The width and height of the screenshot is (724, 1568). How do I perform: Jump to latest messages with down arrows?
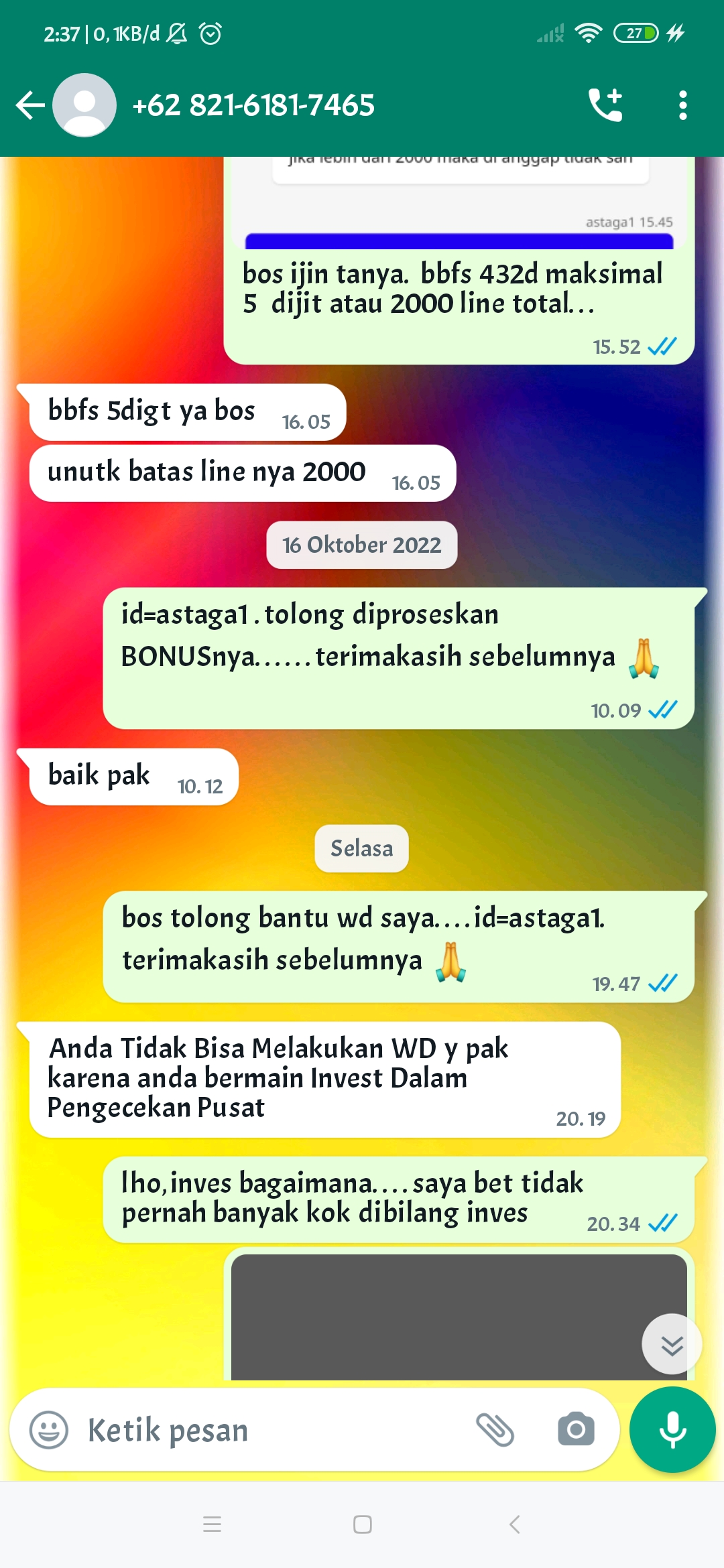[672, 1344]
